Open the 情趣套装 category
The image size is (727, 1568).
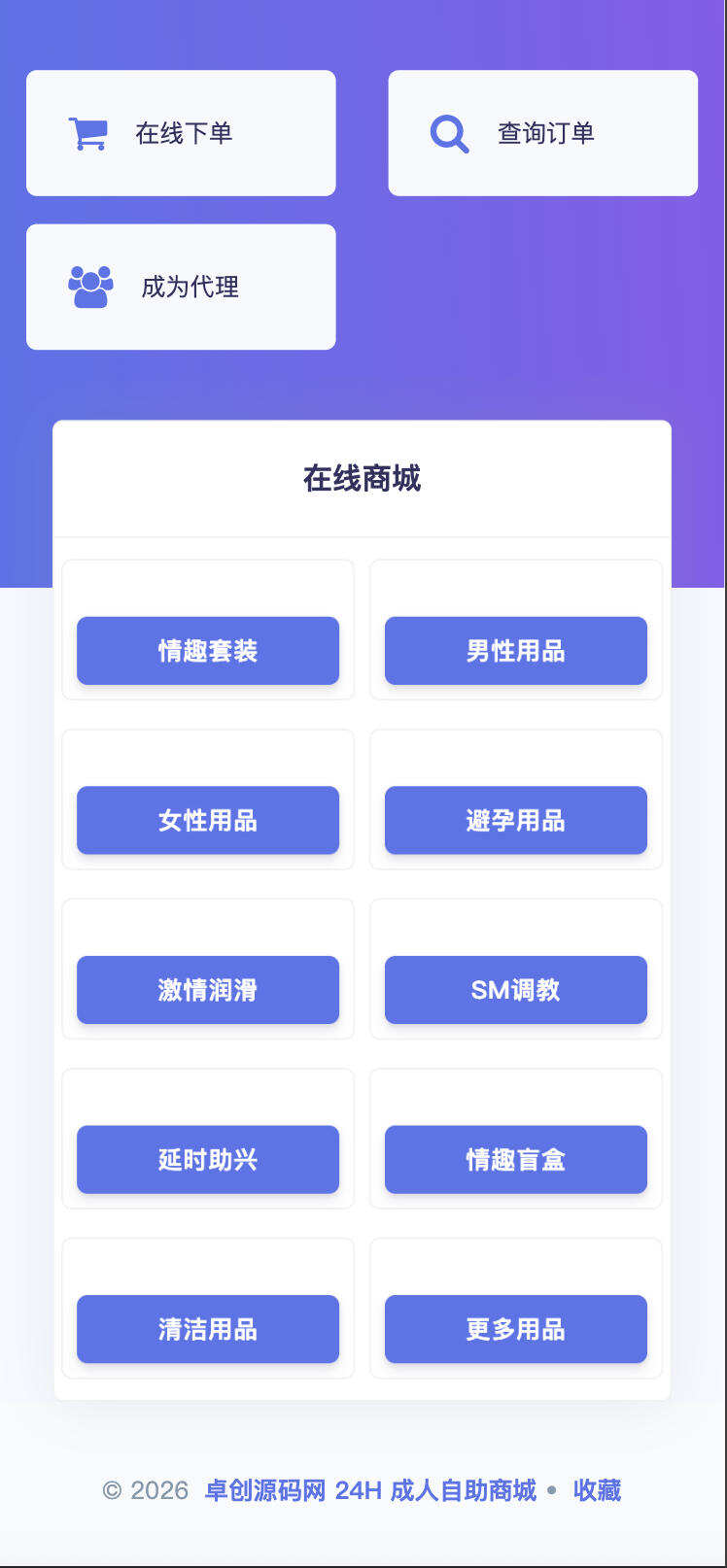pos(207,651)
